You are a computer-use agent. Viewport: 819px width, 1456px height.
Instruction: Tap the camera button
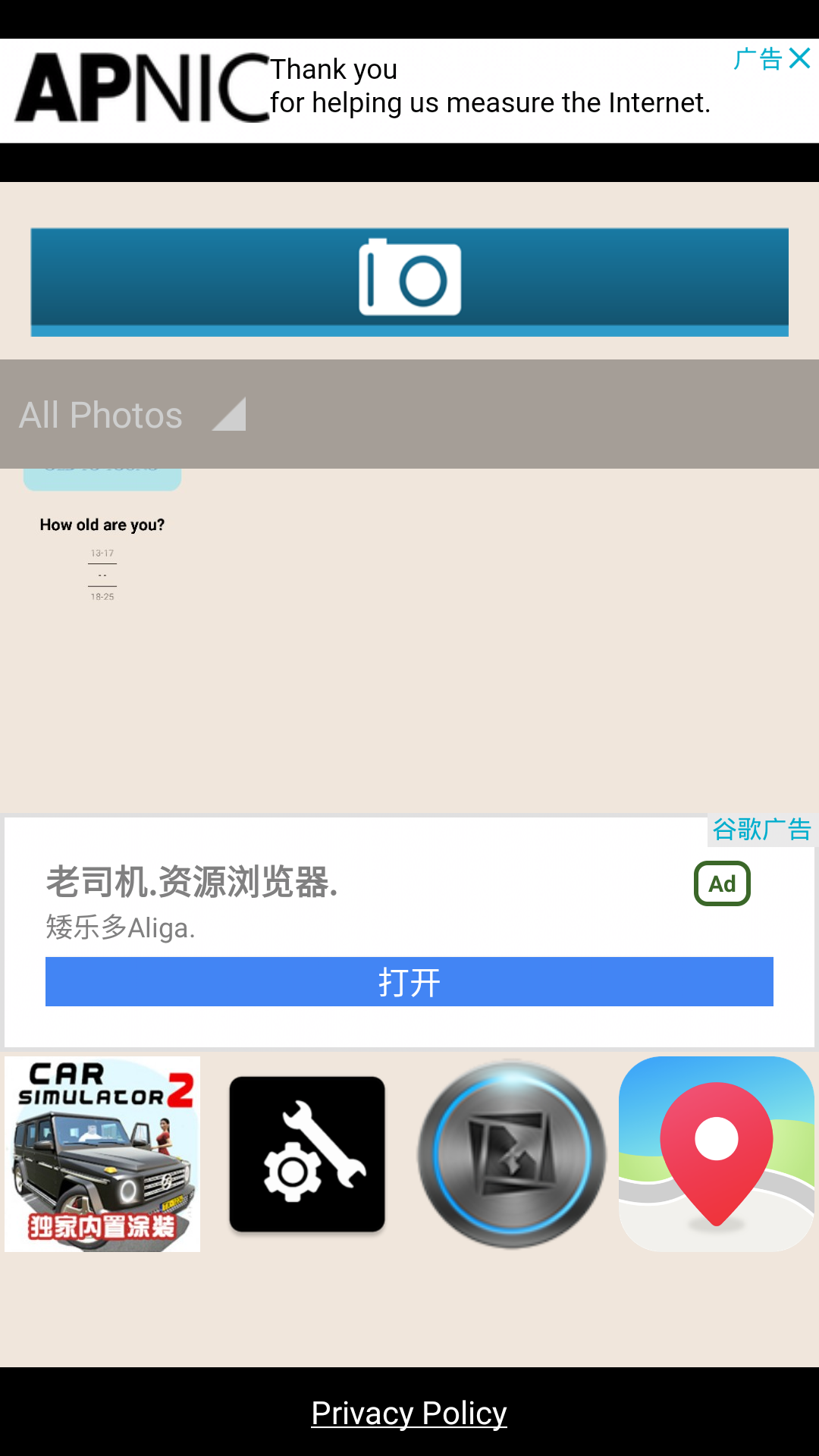tap(409, 281)
